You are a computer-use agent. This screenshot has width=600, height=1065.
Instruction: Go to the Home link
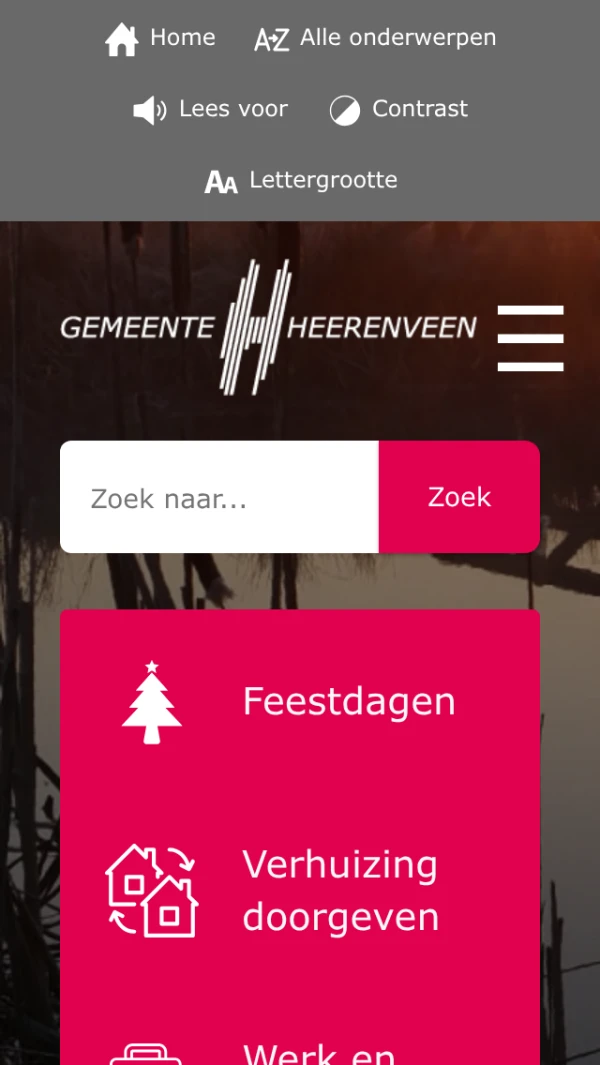click(x=161, y=39)
